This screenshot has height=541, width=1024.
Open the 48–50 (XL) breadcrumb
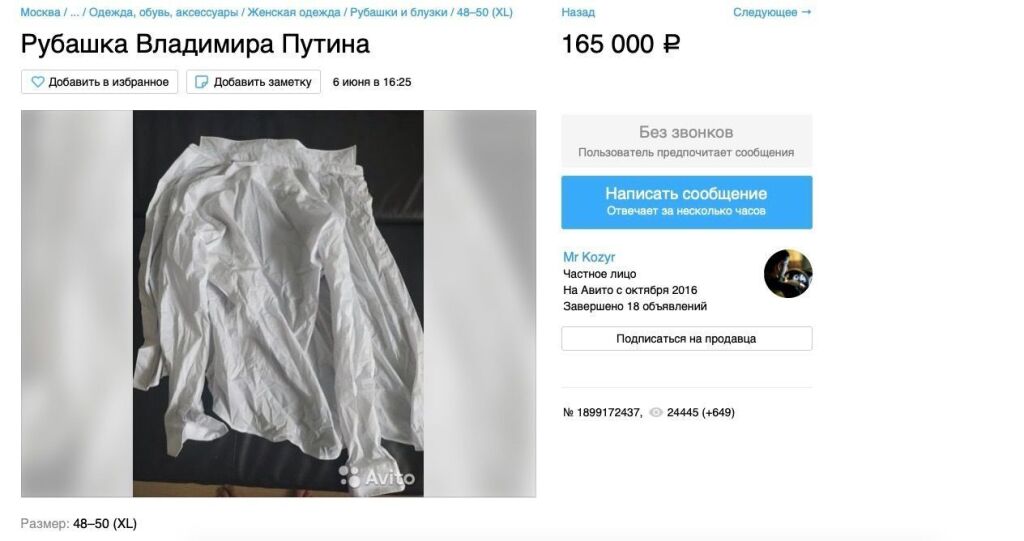coord(484,13)
